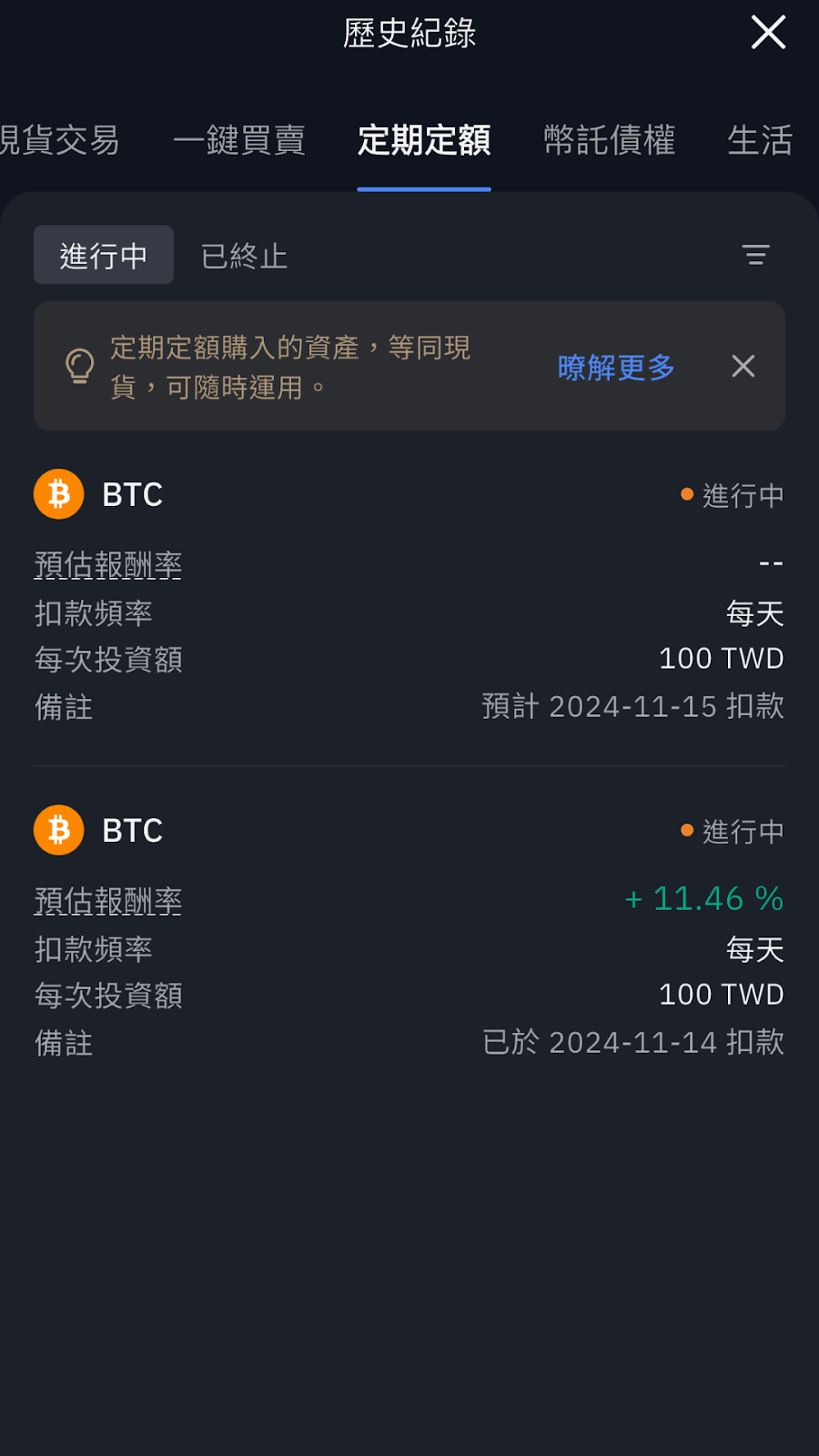This screenshot has width=819, height=1456.
Task: Open the filter options icon
Action: [756, 256]
